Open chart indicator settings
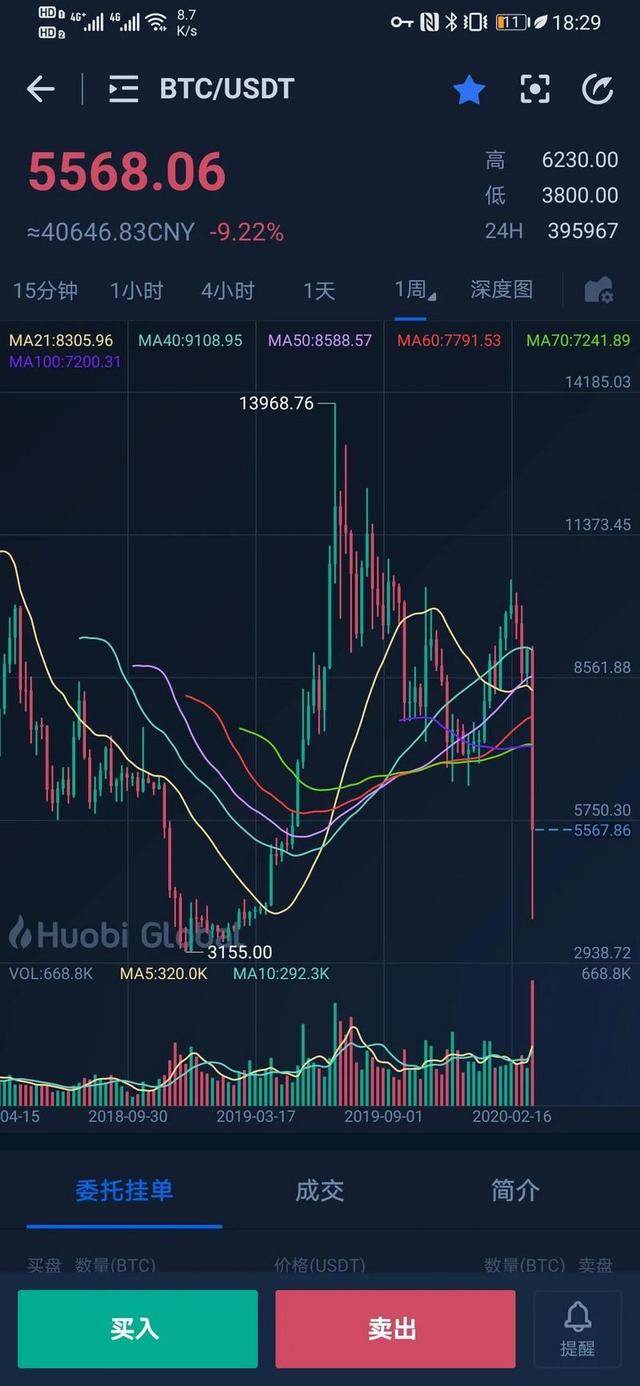 pos(598,291)
